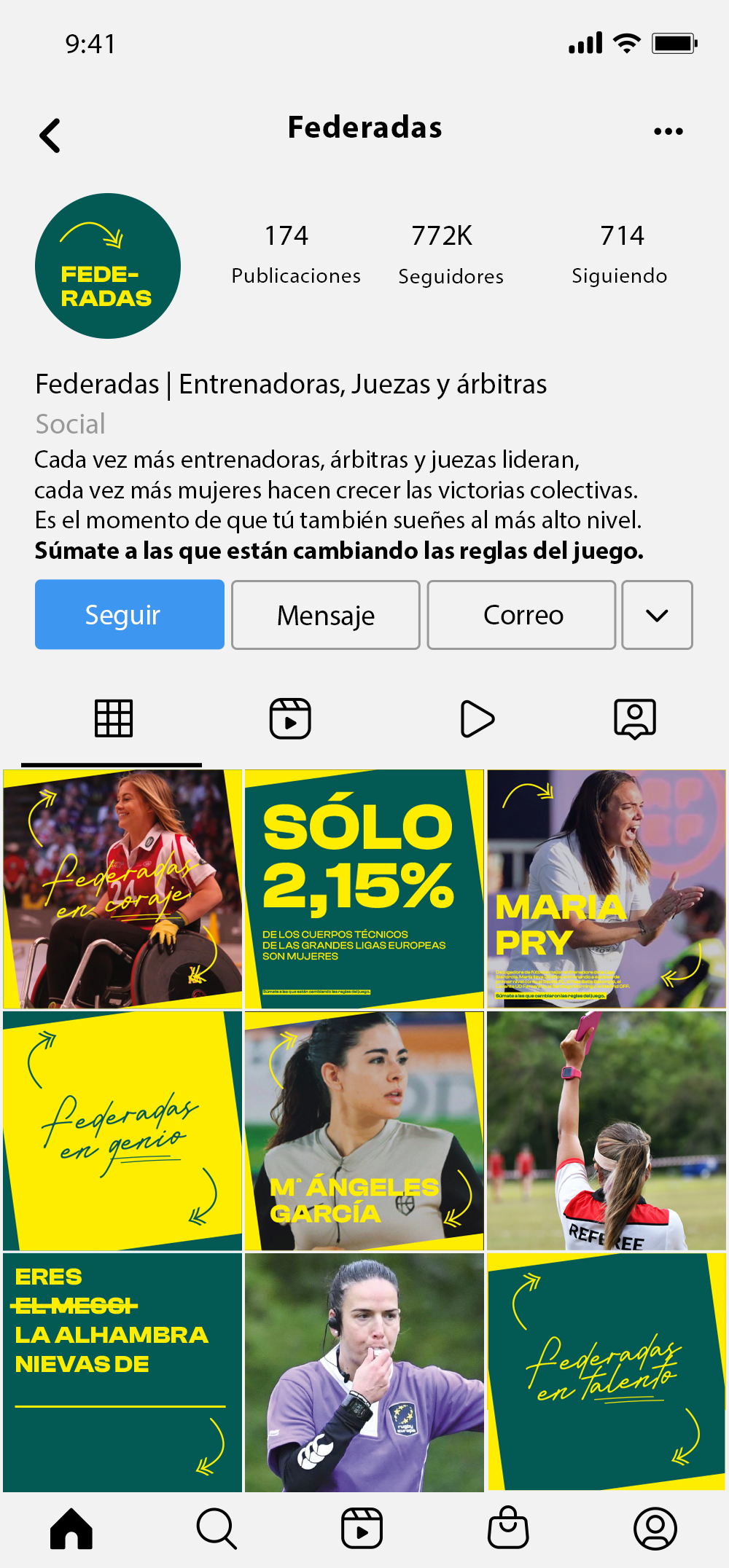Open the shop bag tab
Screen dimensions: 729x1568
point(508,1529)
